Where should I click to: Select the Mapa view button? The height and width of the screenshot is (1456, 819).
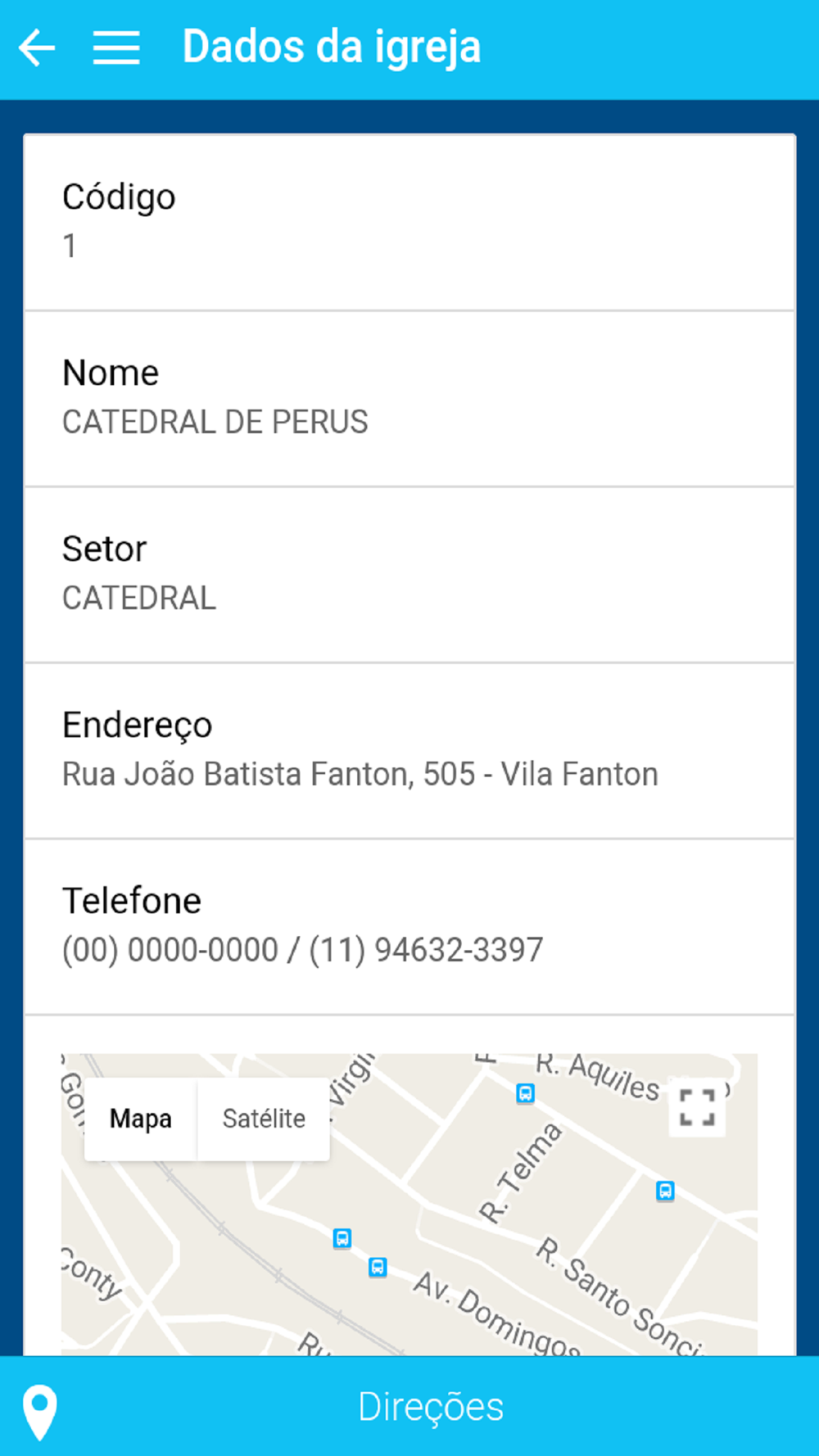tap(141, 1119)
